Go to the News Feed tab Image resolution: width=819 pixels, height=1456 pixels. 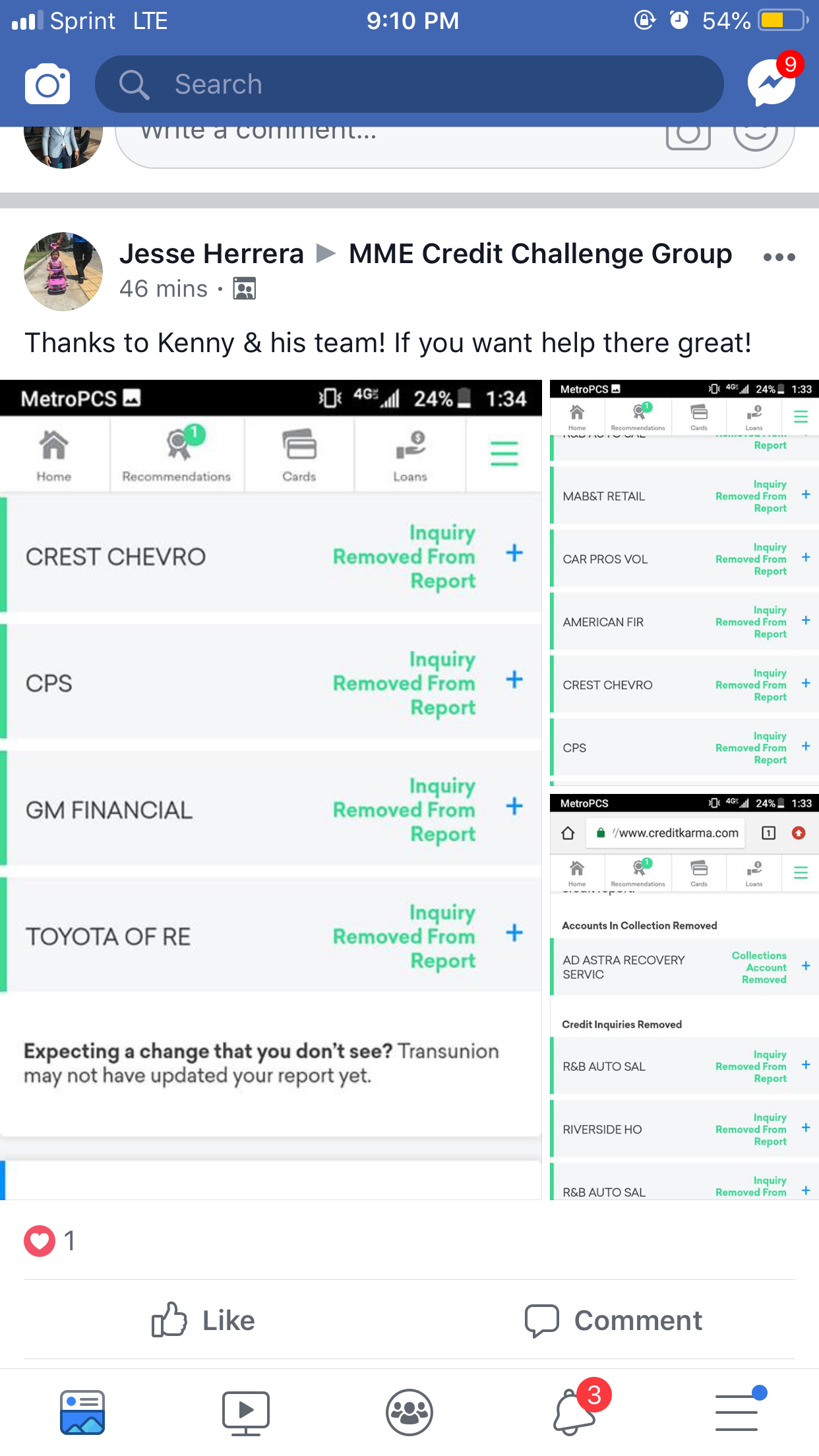coord(82,1412)
